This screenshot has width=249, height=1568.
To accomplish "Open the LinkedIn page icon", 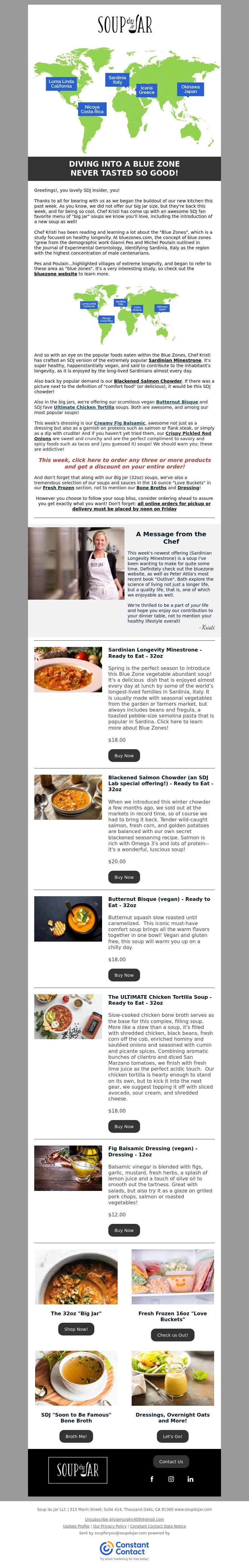I will pos(190,1479).
